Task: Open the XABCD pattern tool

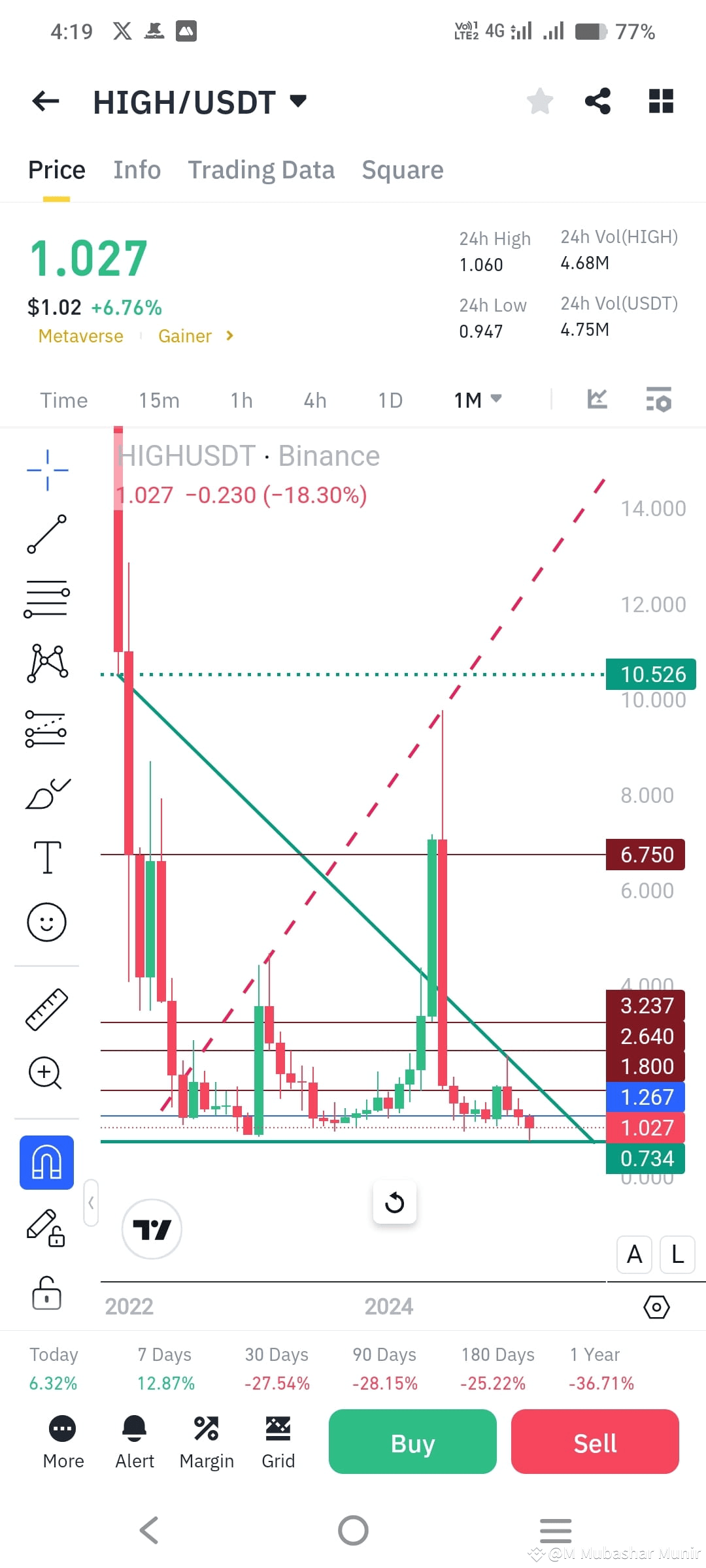Action: tap(46, 662)
